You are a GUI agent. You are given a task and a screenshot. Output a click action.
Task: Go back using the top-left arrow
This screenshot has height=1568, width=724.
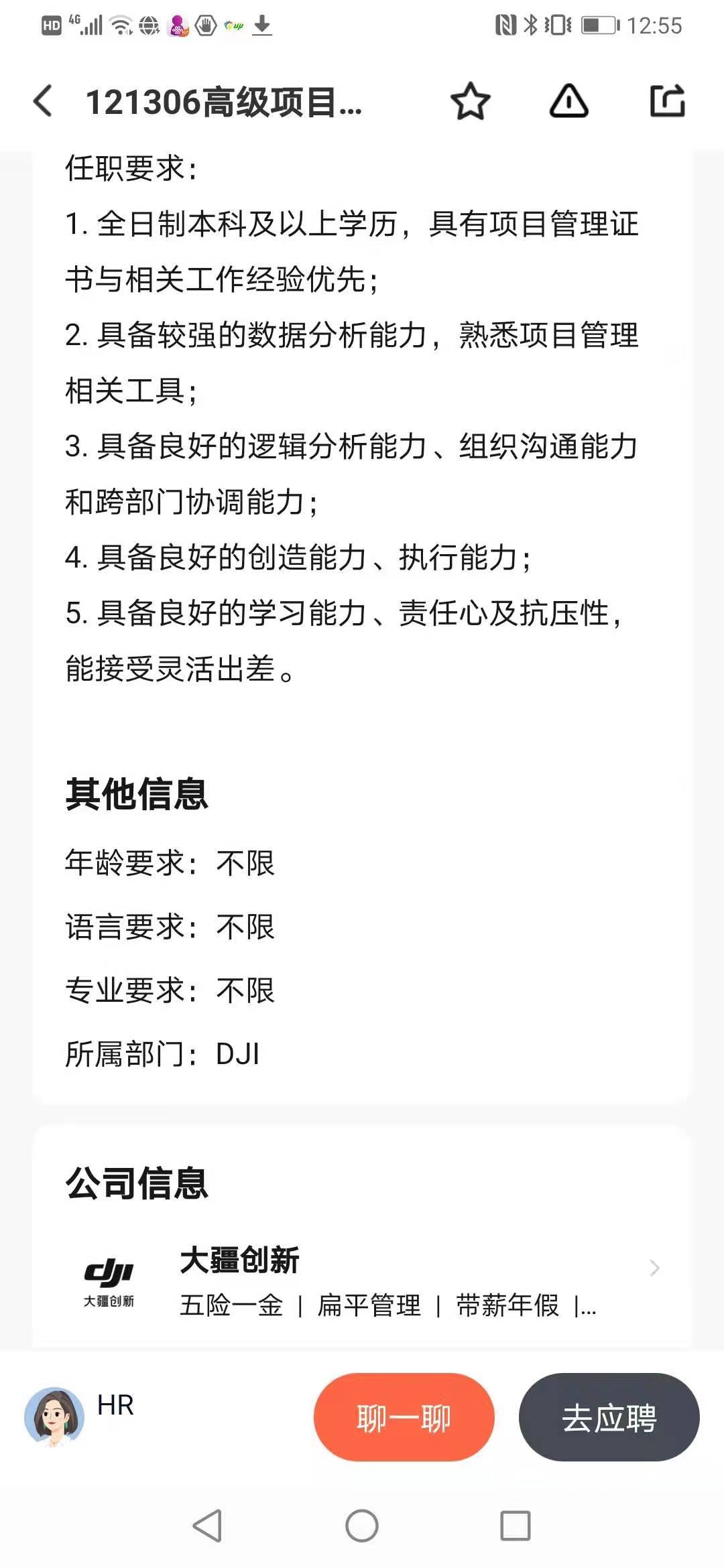43,102
